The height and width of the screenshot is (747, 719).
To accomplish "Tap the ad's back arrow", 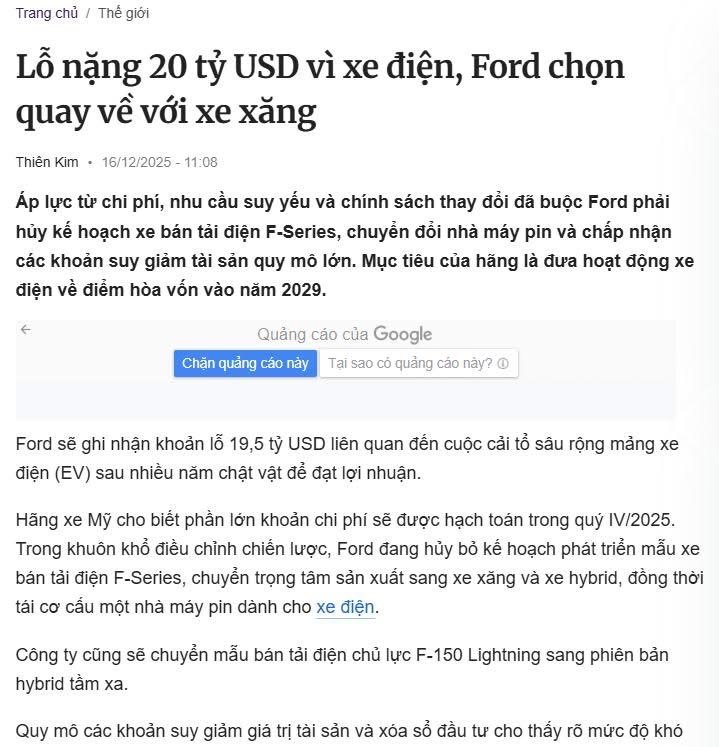I will [26, 329].
